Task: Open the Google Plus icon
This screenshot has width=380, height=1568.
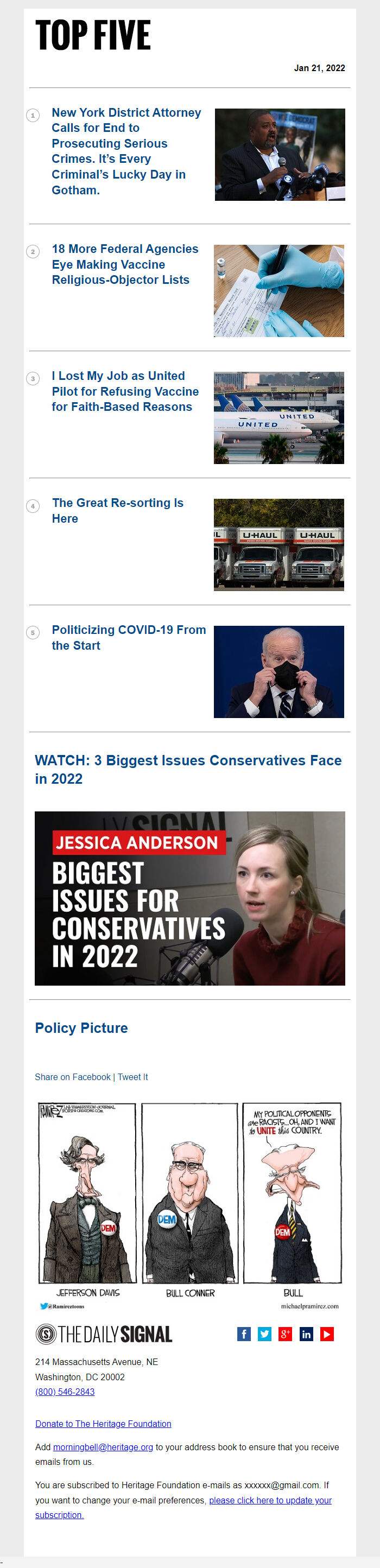Action: [285, 1334]
